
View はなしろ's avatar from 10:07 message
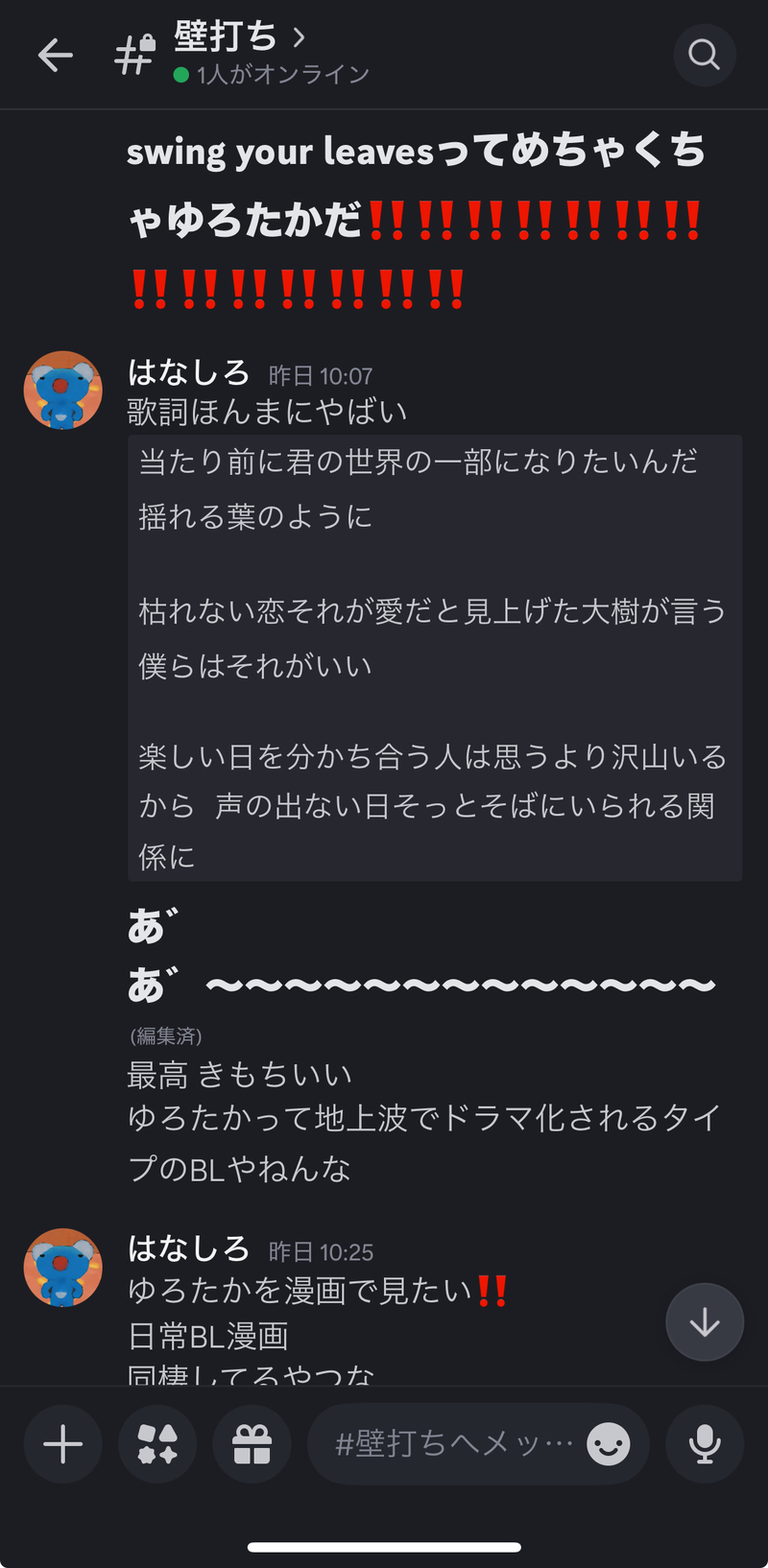coord(63,391)
